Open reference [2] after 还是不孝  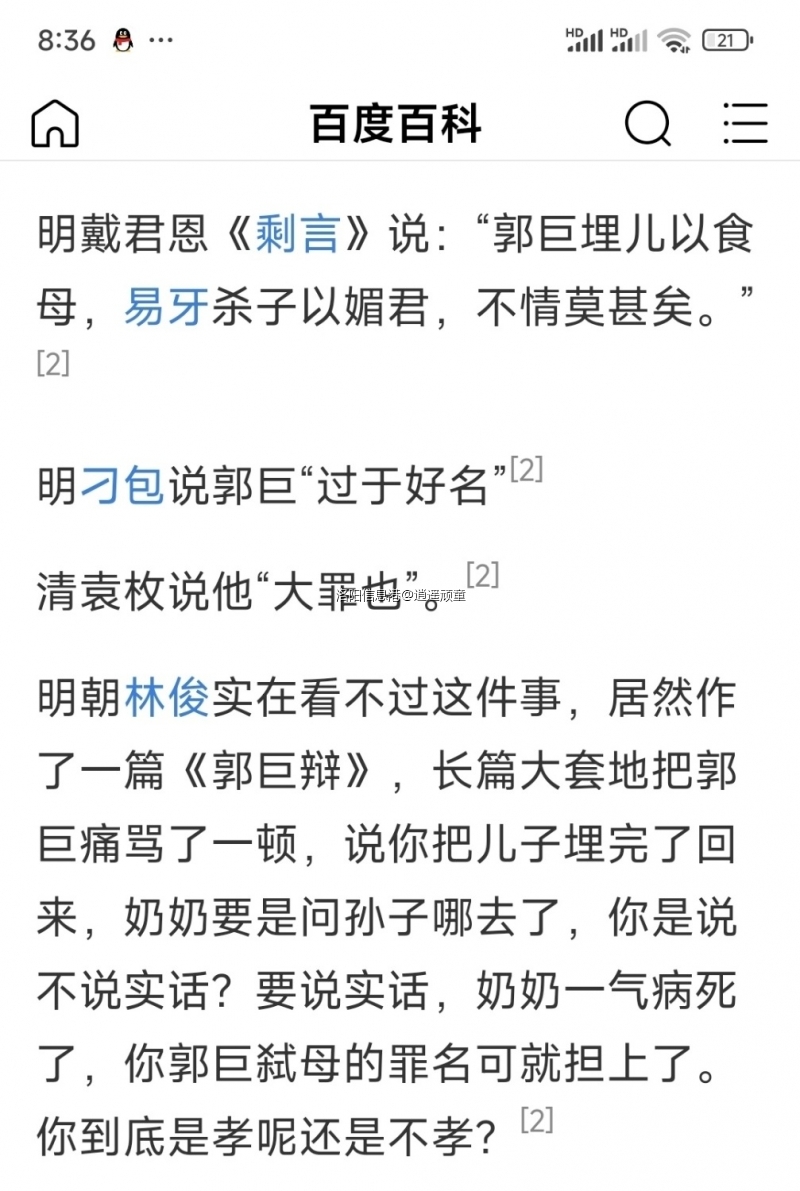(x=537, y=1119)
